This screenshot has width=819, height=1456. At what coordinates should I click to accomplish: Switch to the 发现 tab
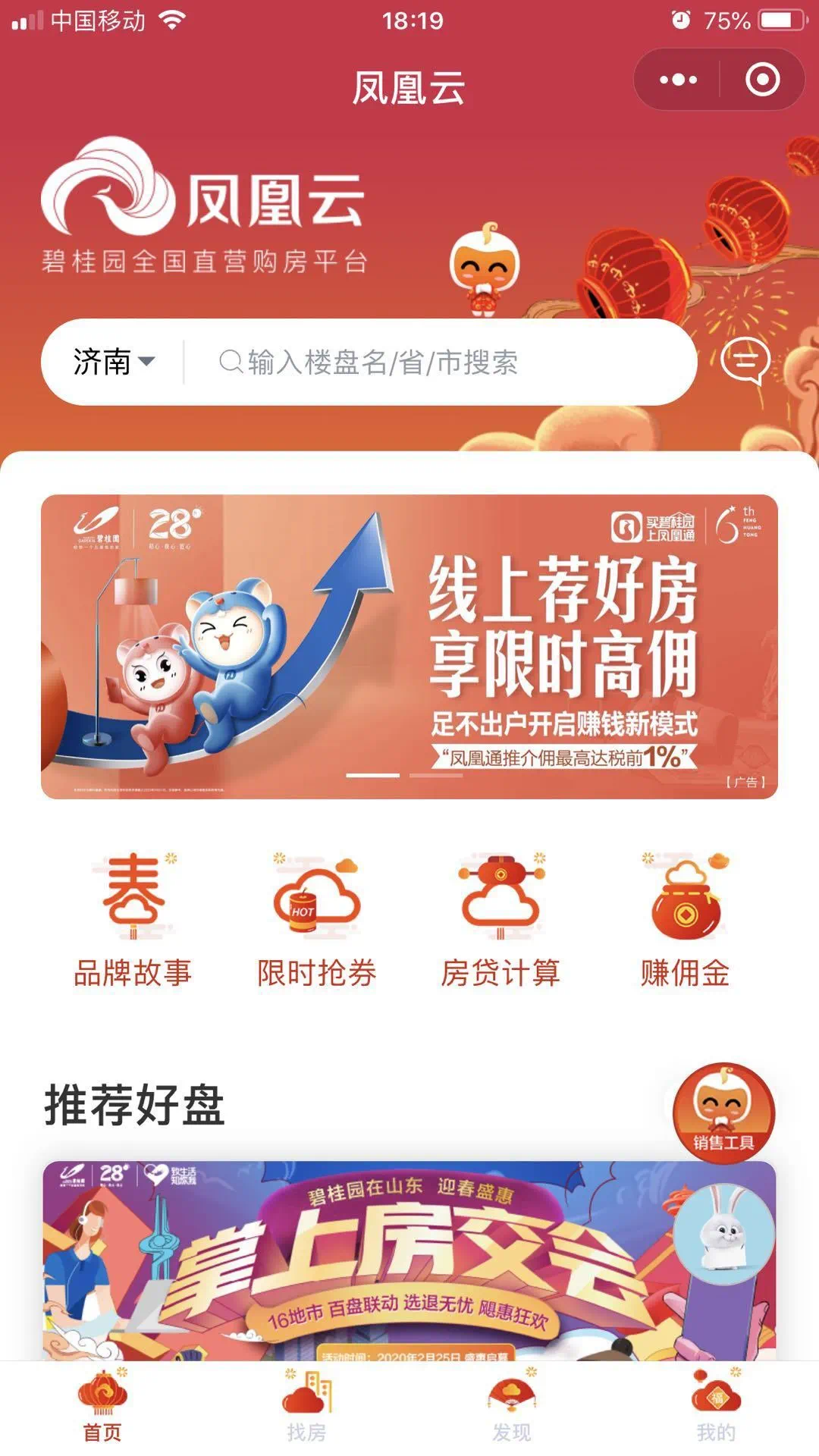512,1407
